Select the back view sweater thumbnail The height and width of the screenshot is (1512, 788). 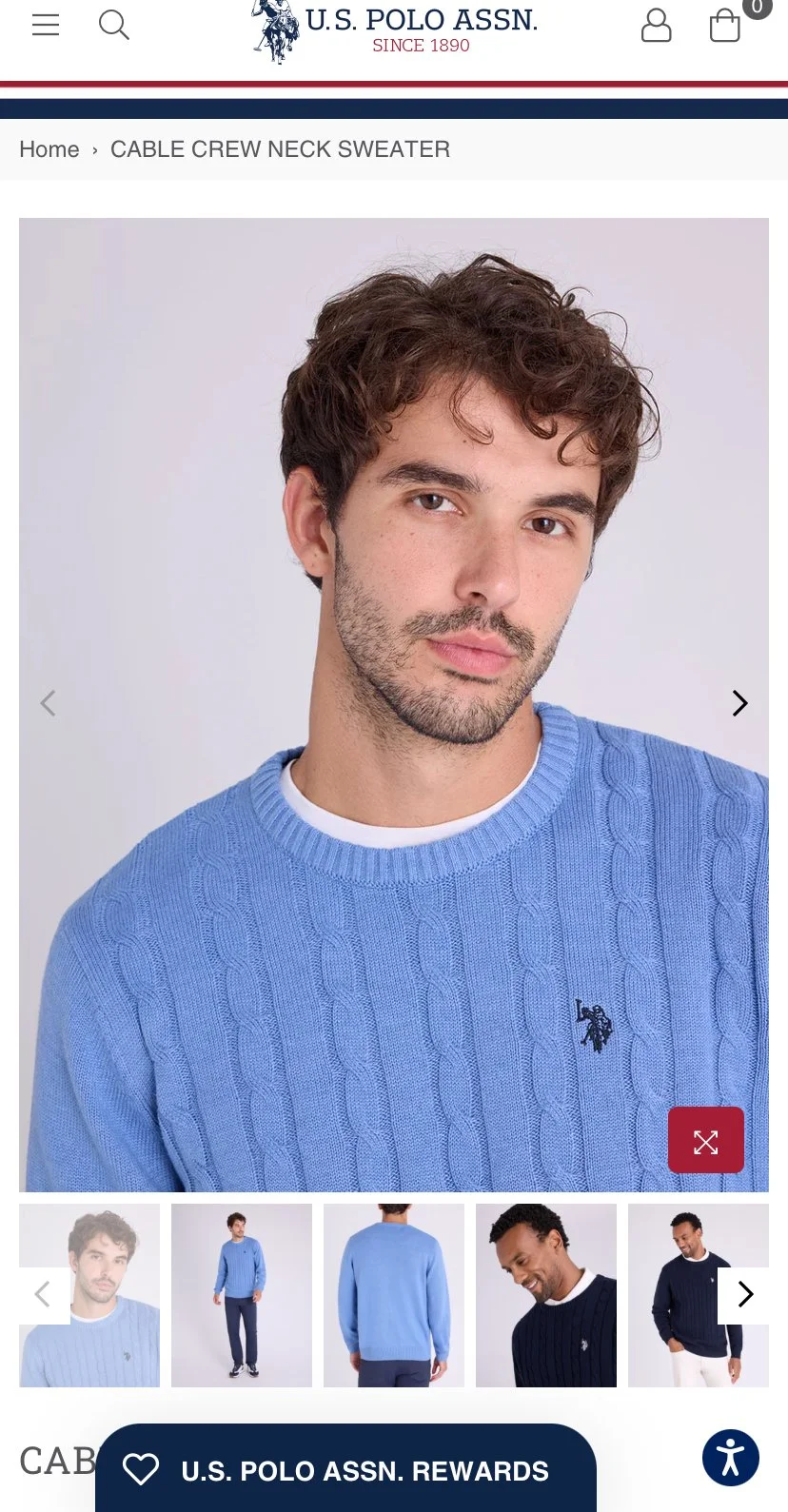[x=394, y=1295]
